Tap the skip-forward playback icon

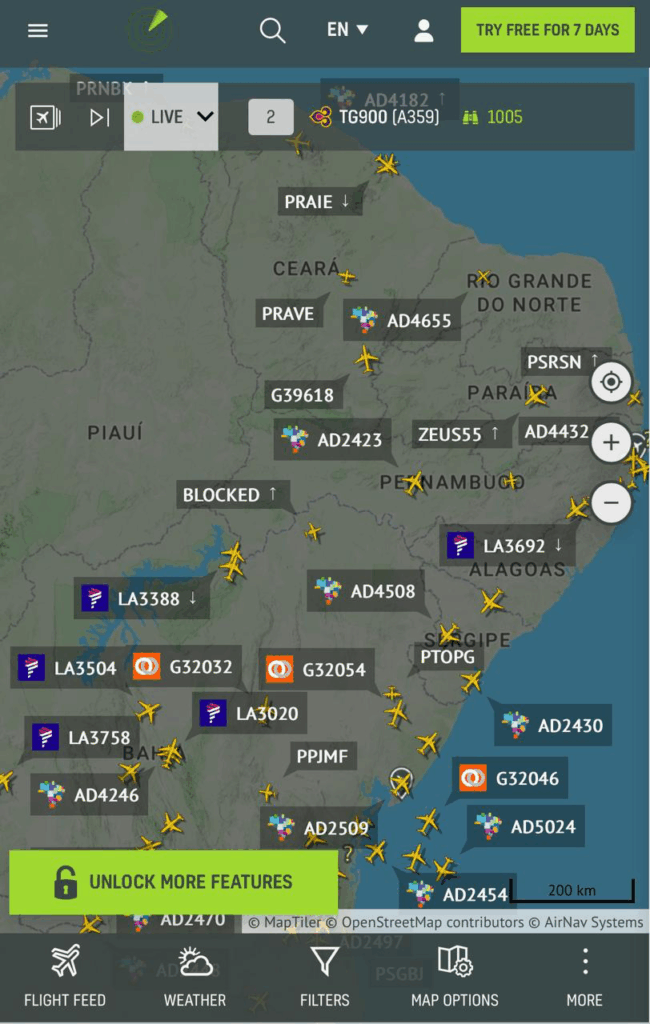coord(99,117)
